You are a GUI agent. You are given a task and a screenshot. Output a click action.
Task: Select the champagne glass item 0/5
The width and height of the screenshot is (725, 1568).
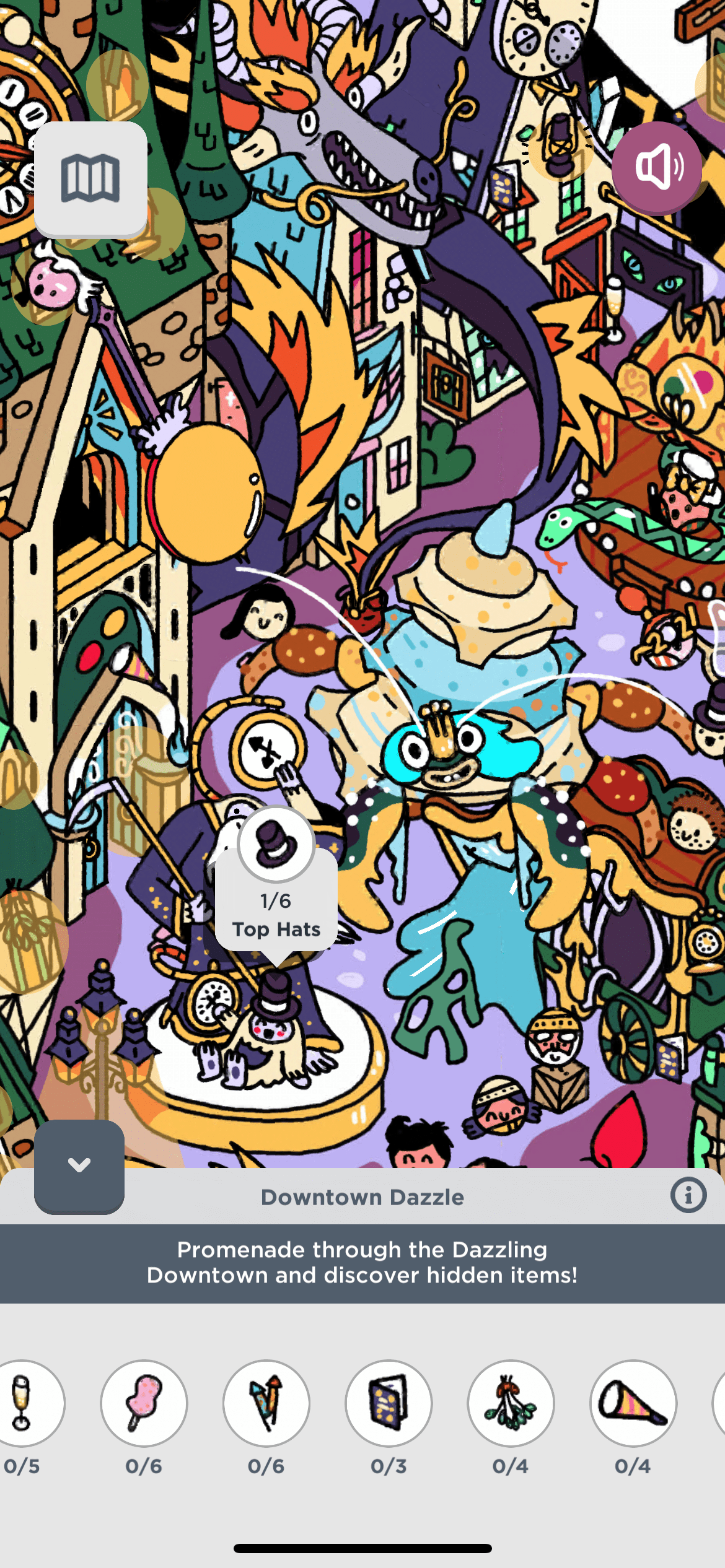click(x=24, y=1403)
